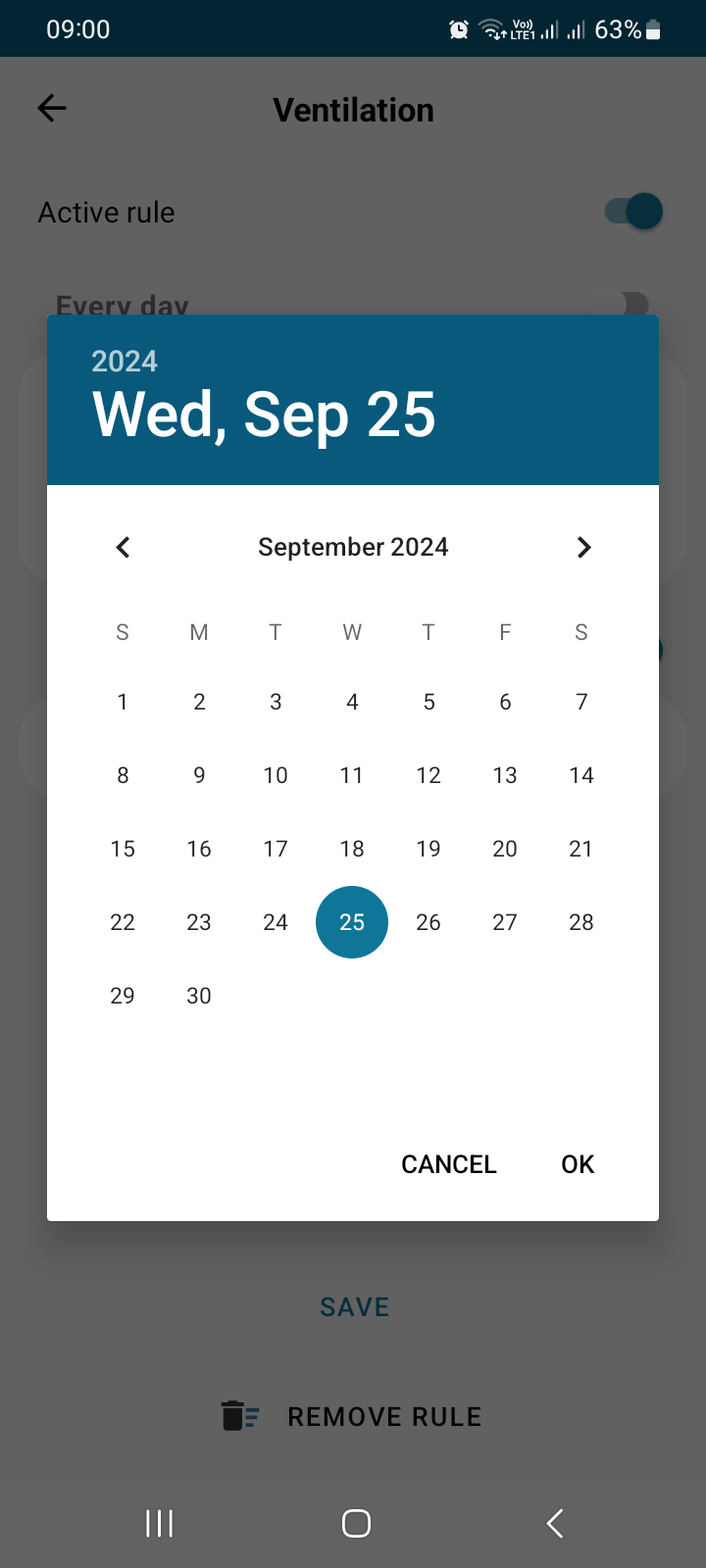Choose September 10 as the date
Screen dimensions: 706x1568
point(276,775)
